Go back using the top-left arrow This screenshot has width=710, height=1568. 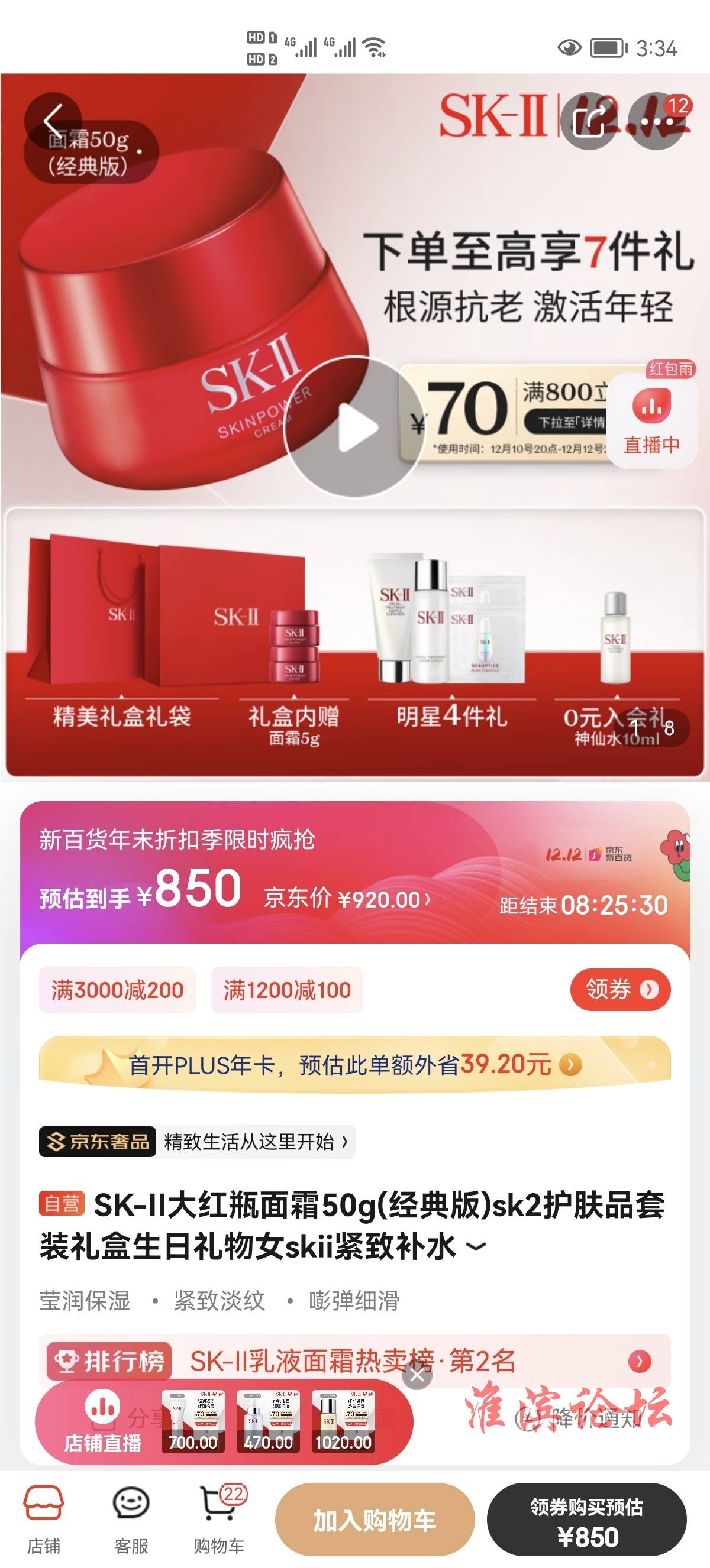coord(53,121)
